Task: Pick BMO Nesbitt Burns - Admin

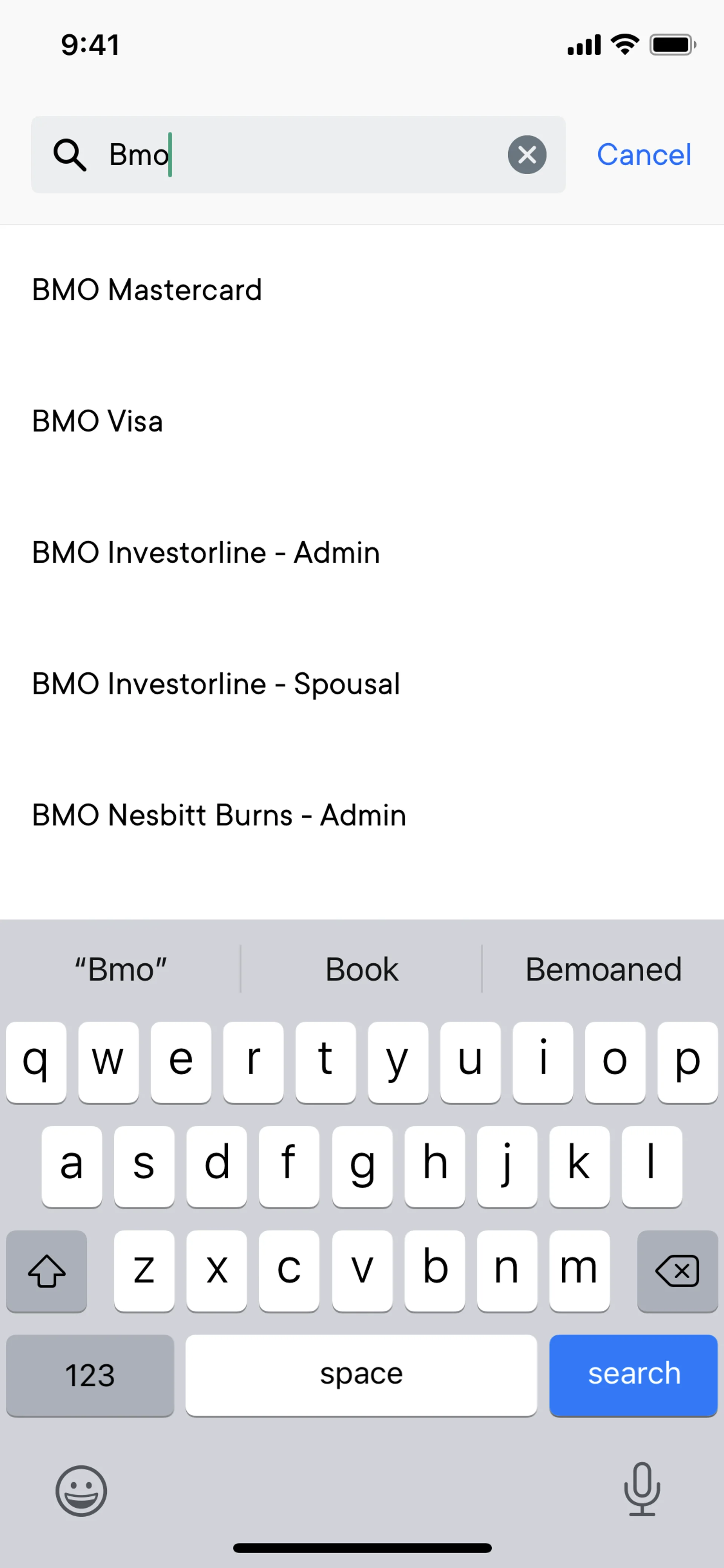Action: [219, 815]
